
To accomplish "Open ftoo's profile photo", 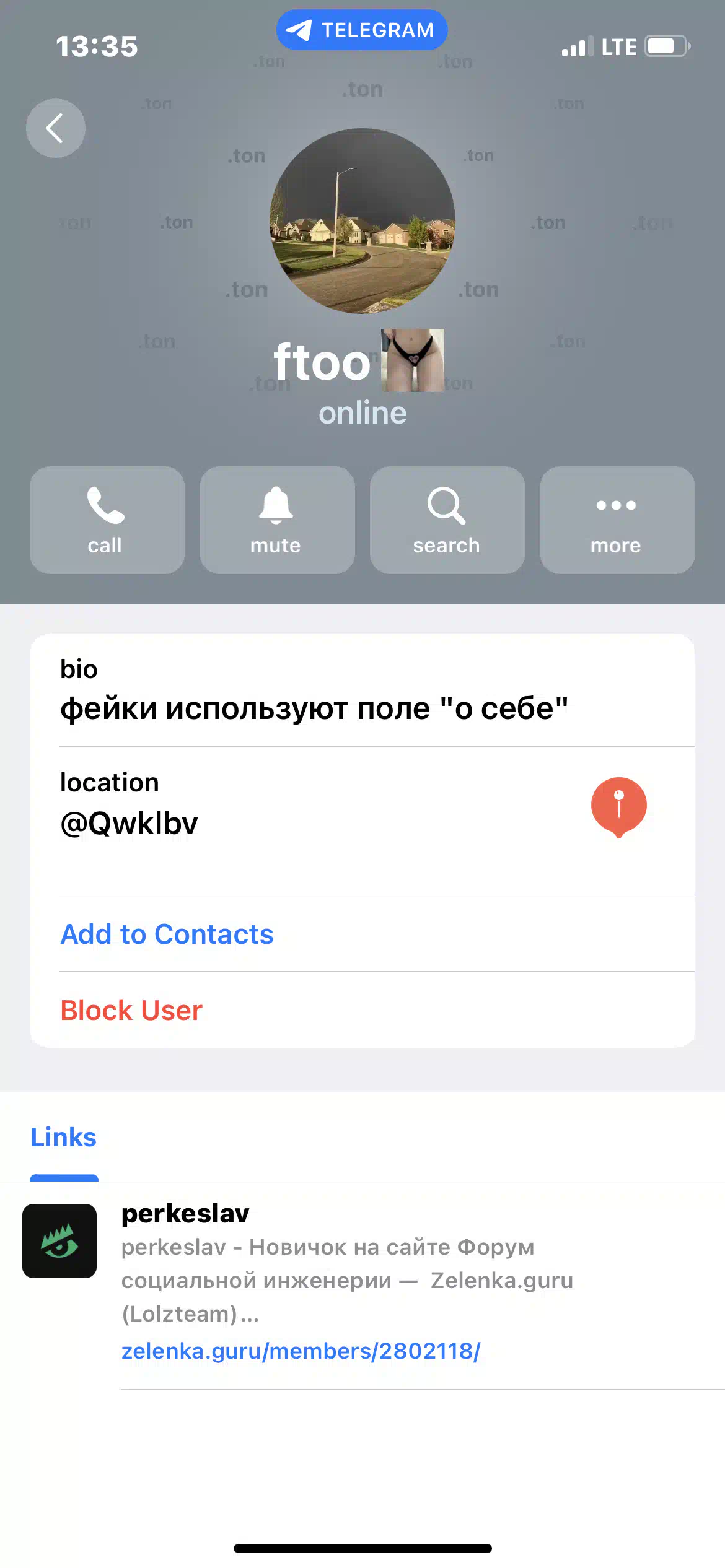I will click(362, 221).
